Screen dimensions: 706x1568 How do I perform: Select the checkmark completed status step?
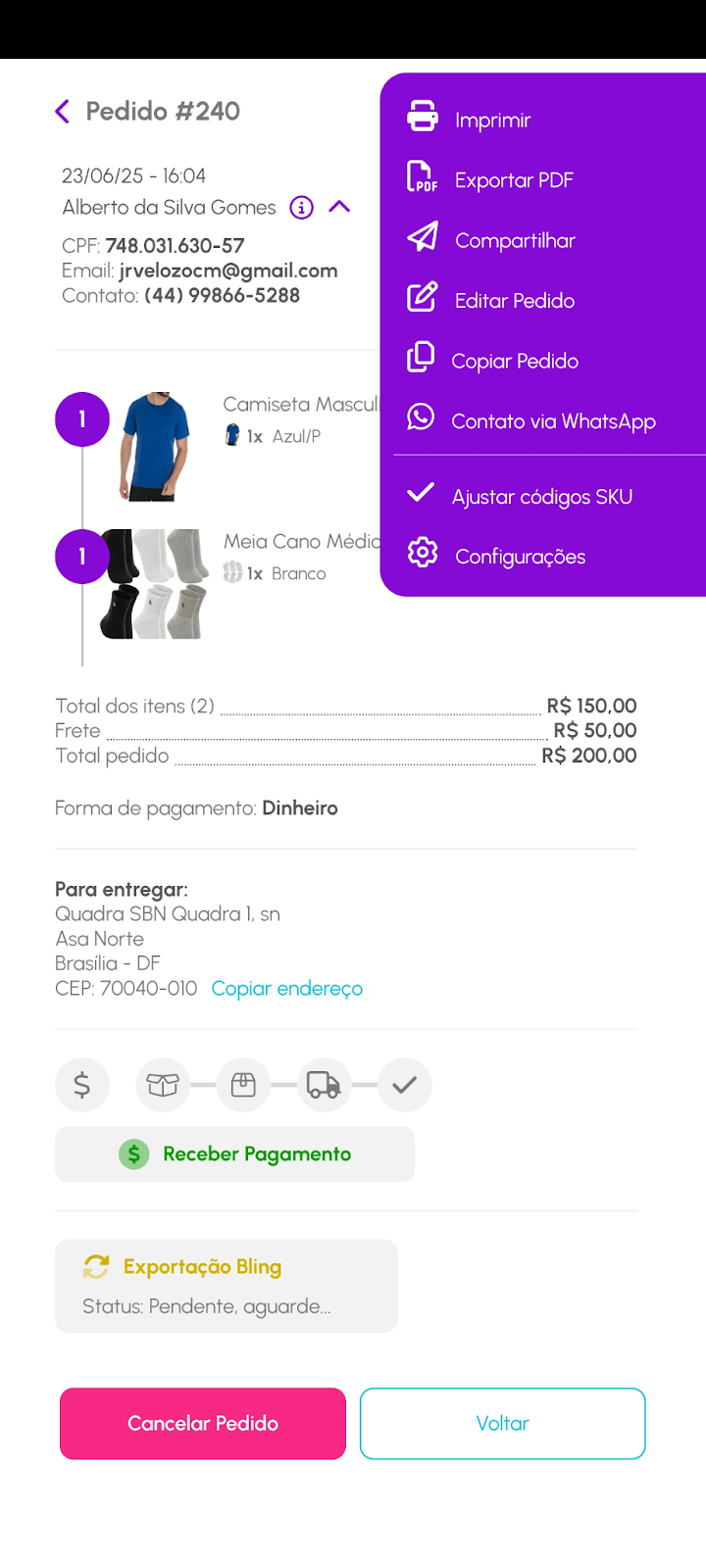point(404,1085)
